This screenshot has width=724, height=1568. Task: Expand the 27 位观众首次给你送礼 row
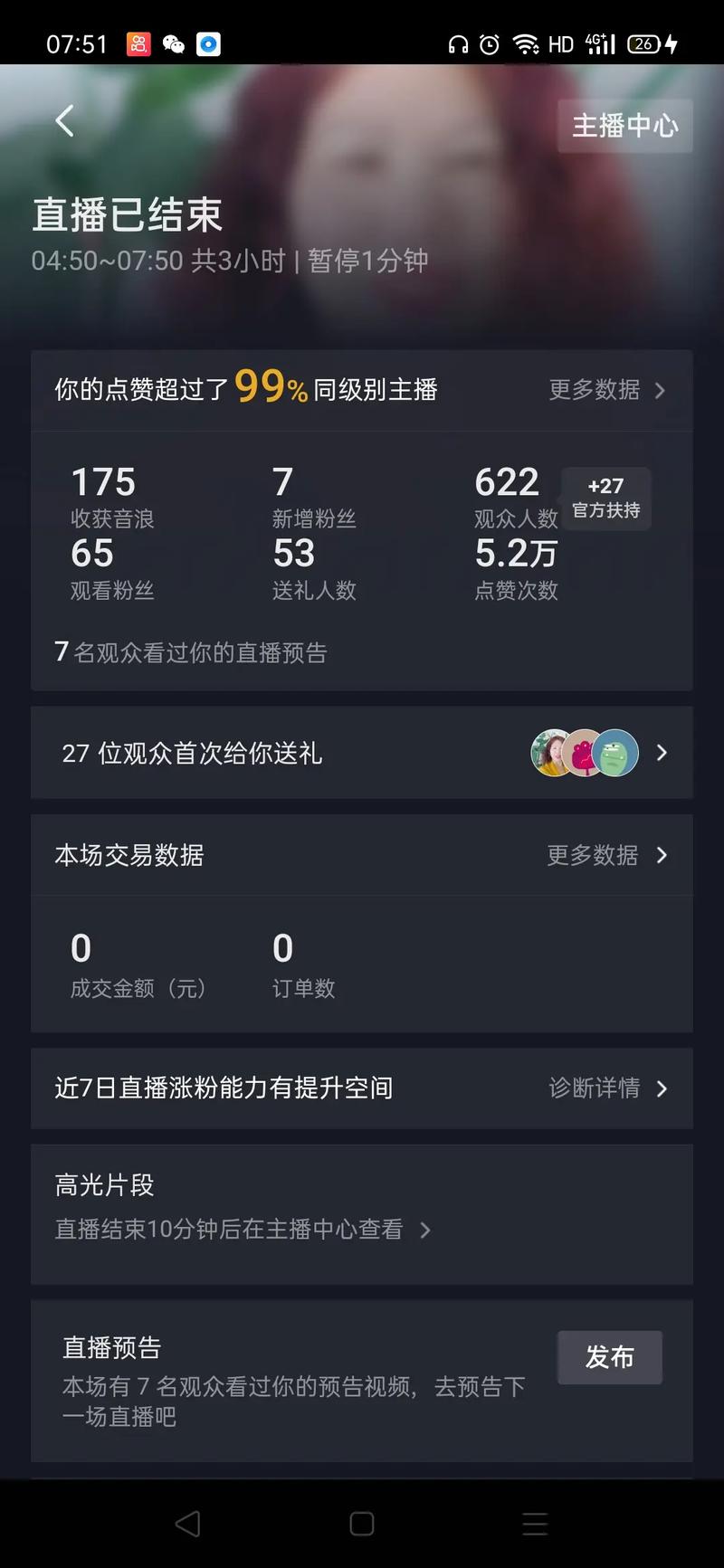click(662, 753)
